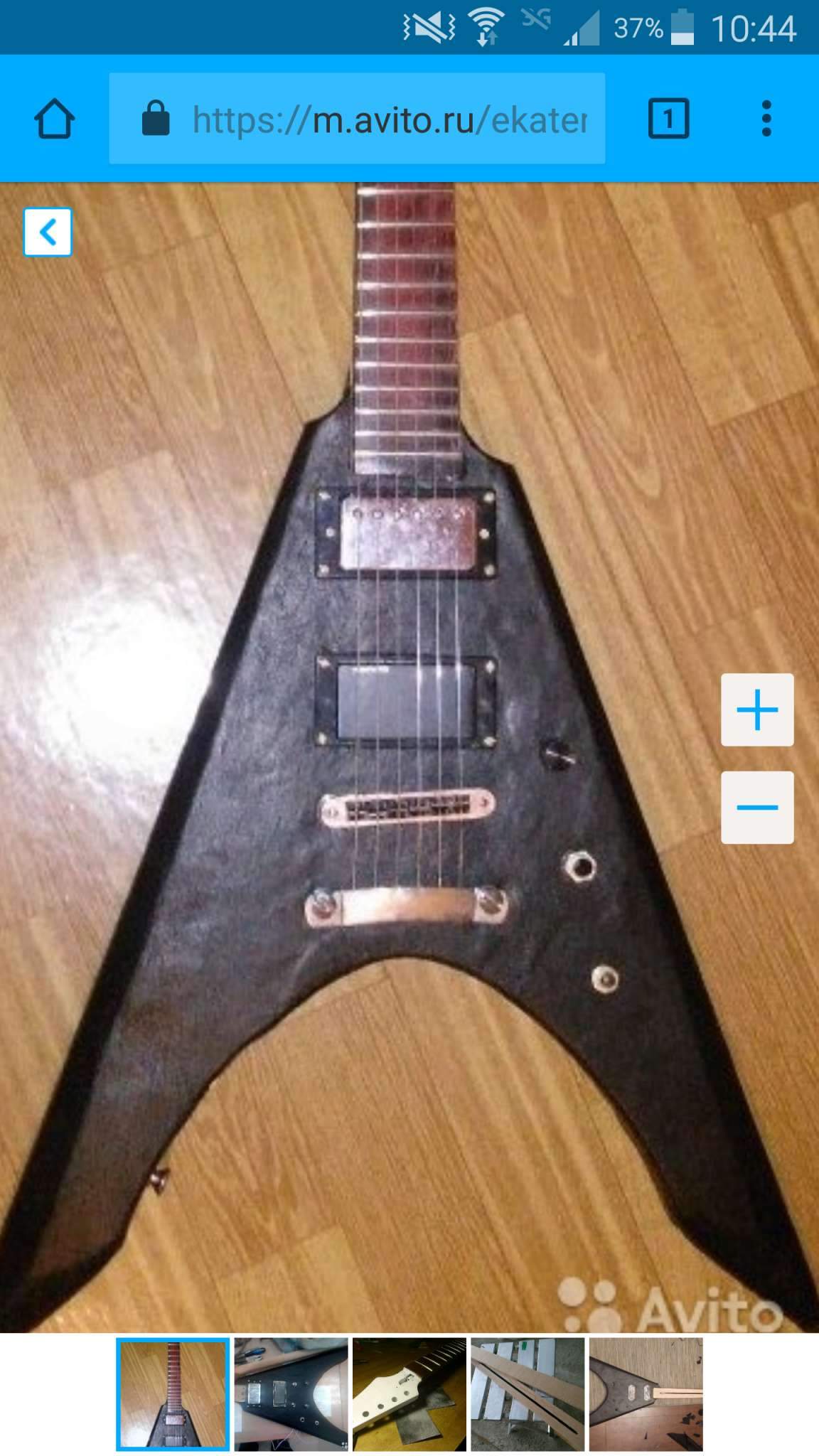View fifth thumbnail of unfinished guitar body
This screenshot has width=819, height=1456.
coord(646,1394)
